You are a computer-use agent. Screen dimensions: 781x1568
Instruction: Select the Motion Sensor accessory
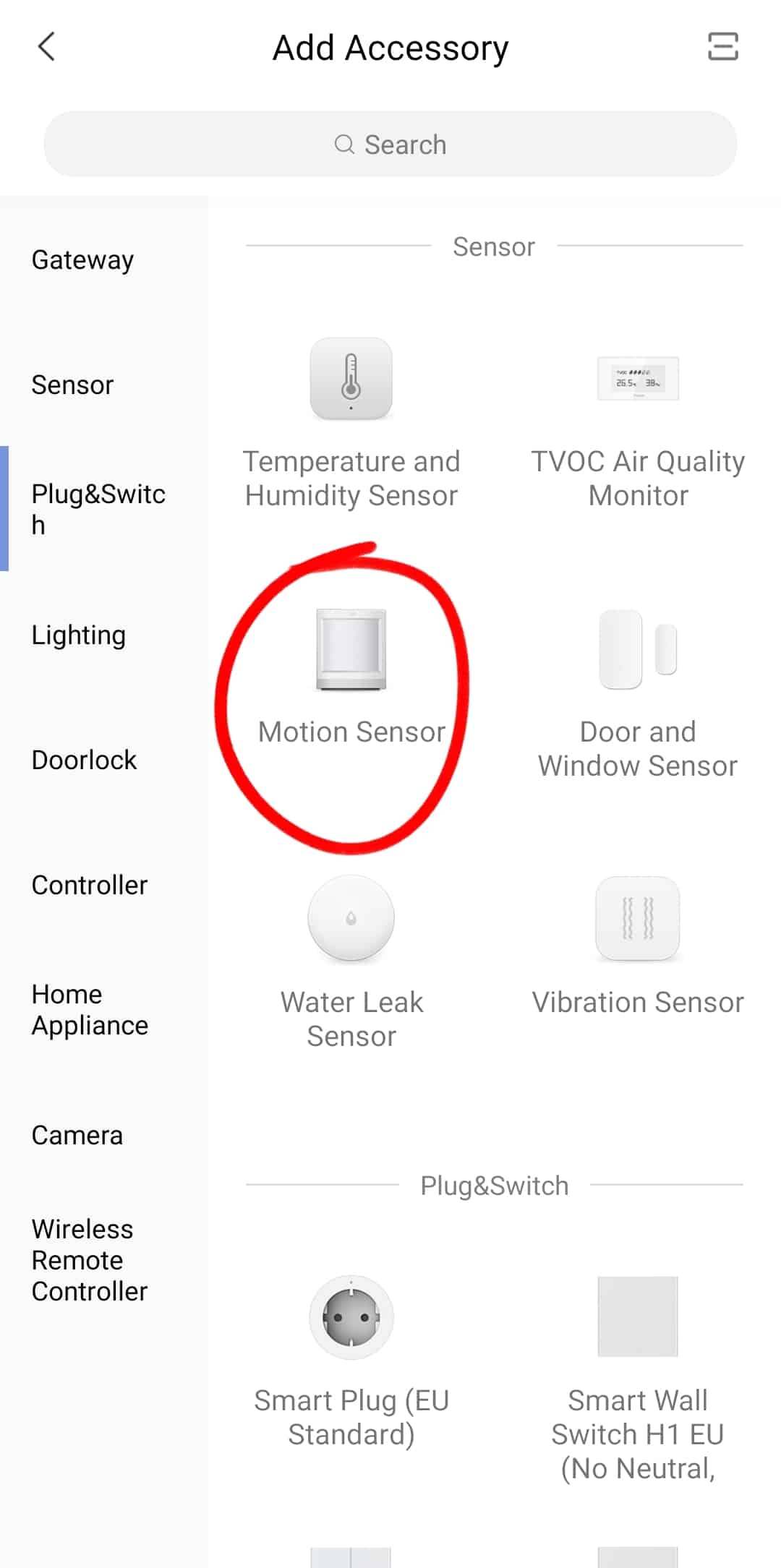[x=351, y=677]
